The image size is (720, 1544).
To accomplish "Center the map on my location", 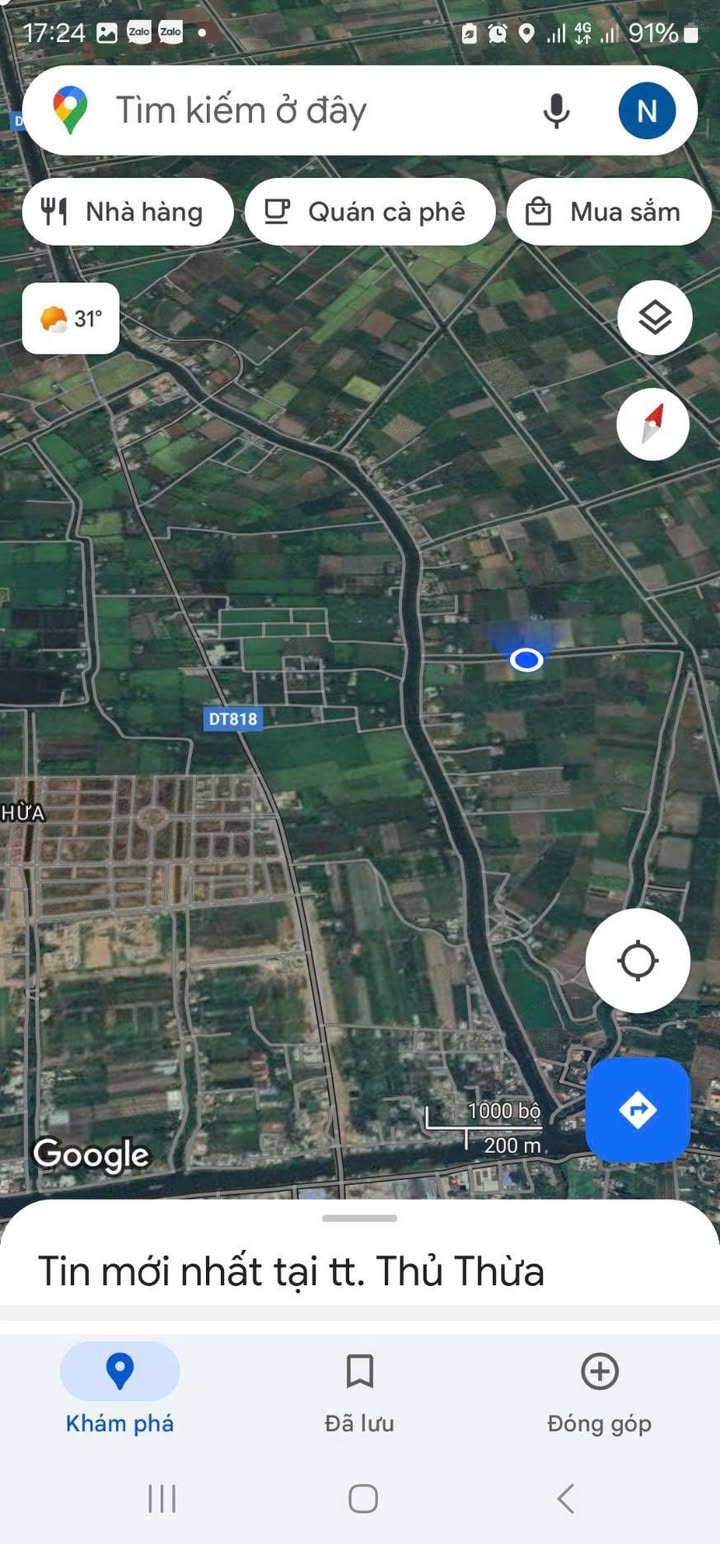I will click(638, 962).
